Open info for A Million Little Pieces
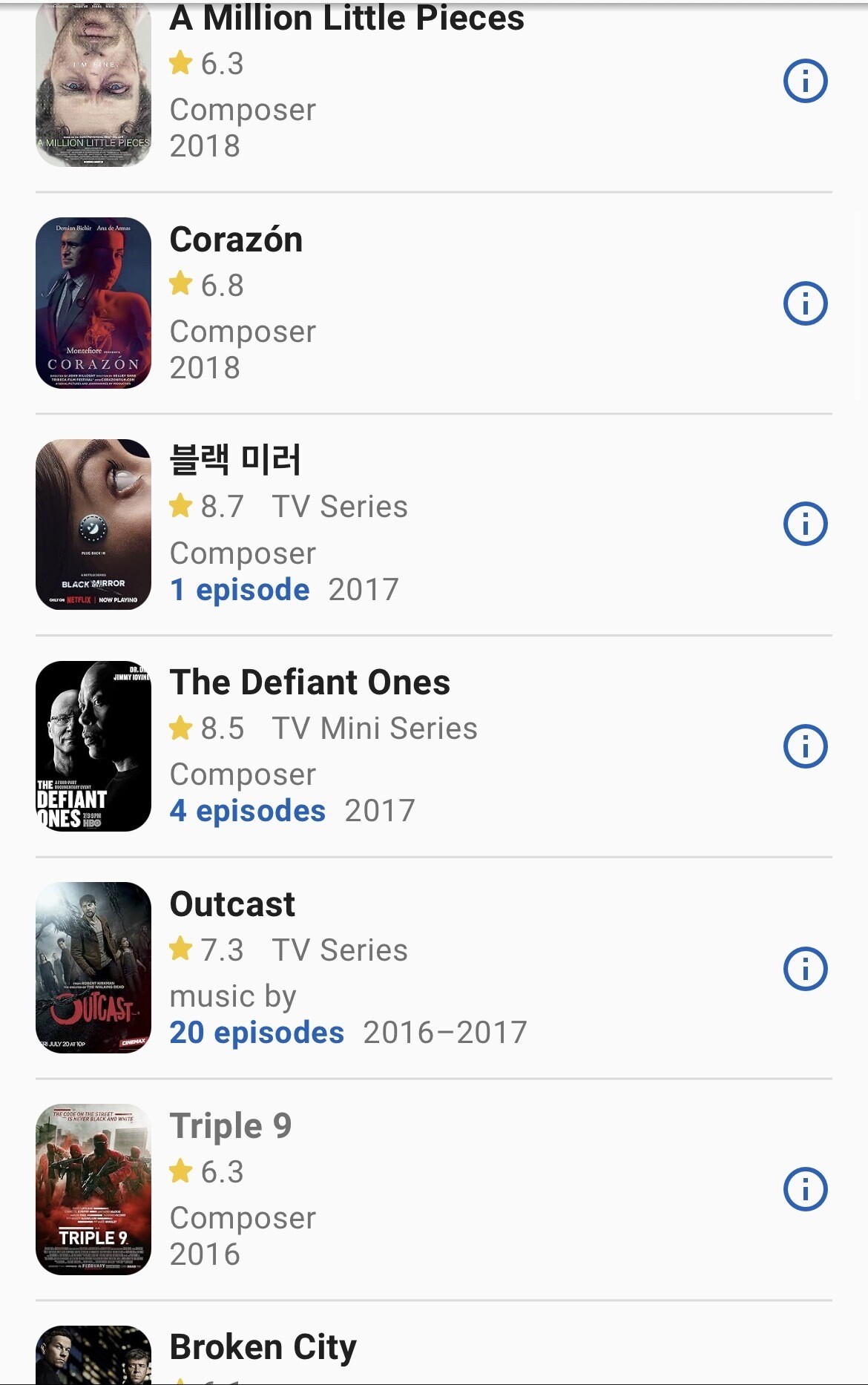This screenshot has height=1385, width=868. [805, 81]
